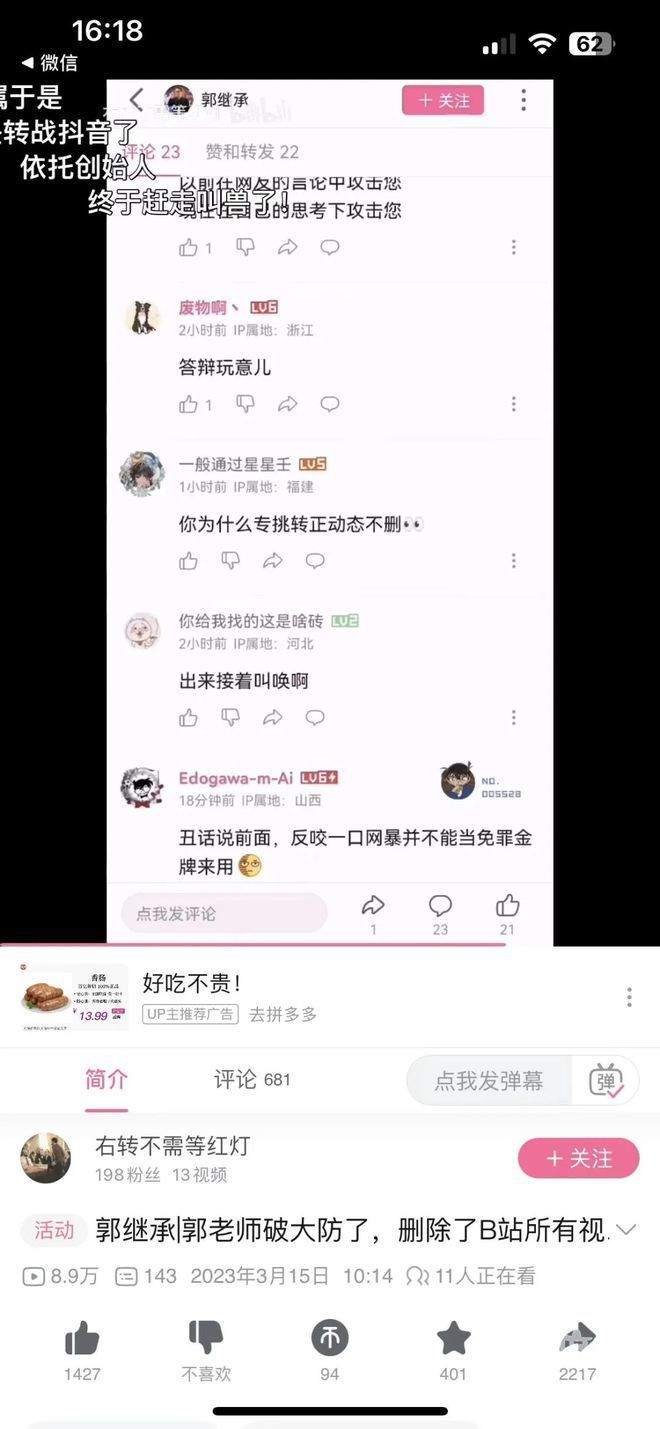Like this video with the thumbs-up icon
This screenshot has width=660, height=1429.
[82, 1337]
